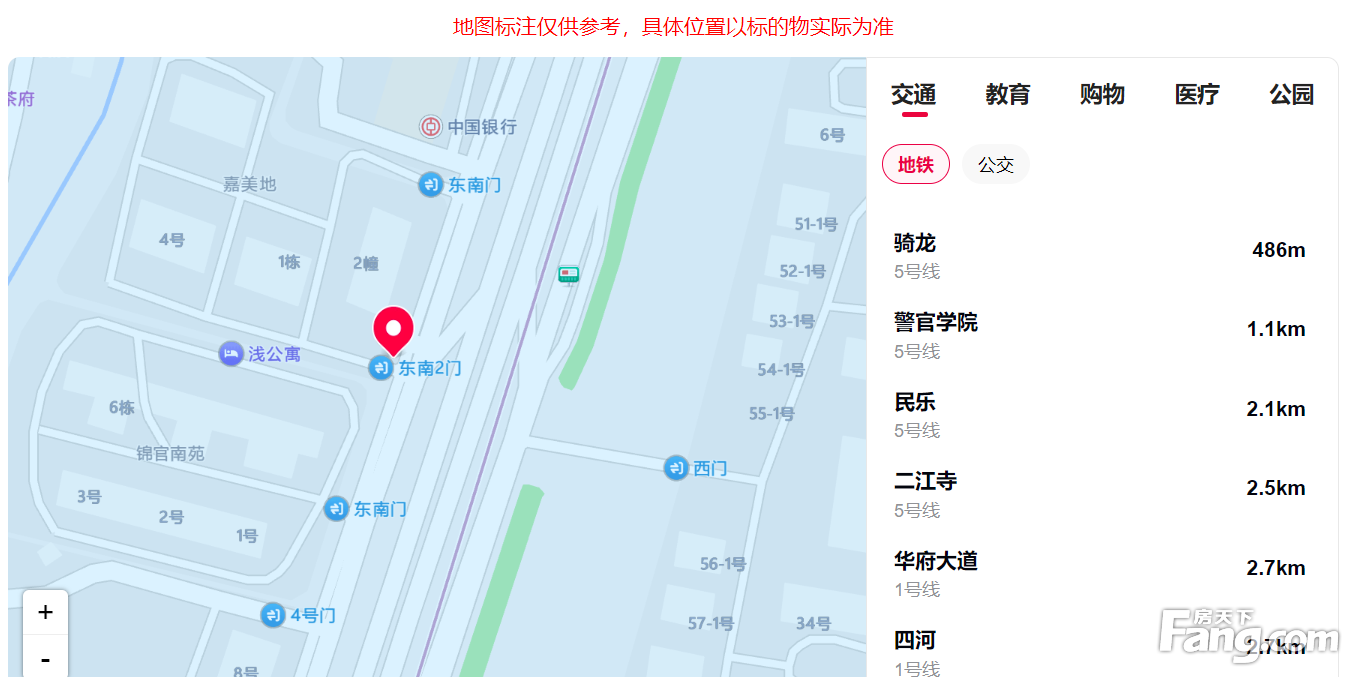Open the 购物 tab
This screenshot has height=677, width=1357.
[x=1102, y=95]
